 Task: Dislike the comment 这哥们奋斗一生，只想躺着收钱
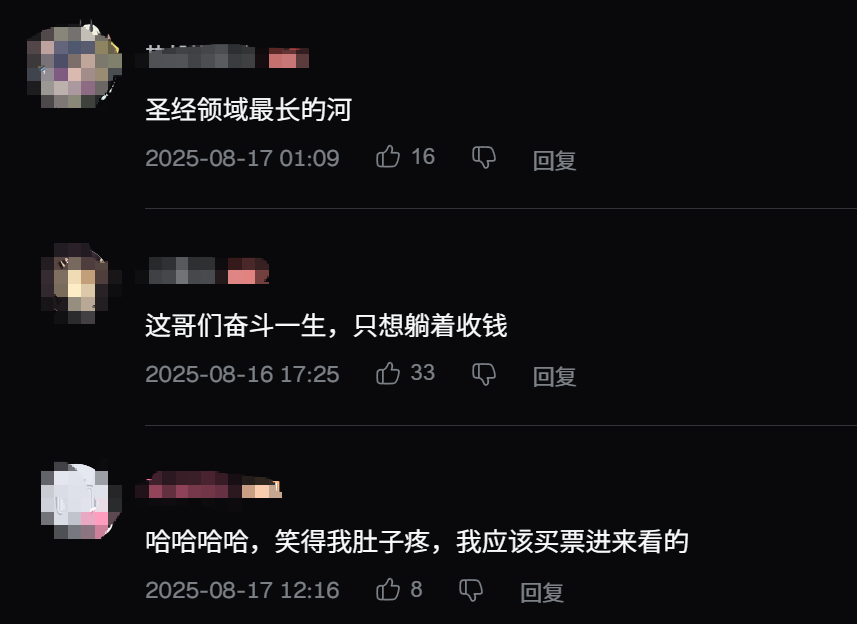point(484,374)
